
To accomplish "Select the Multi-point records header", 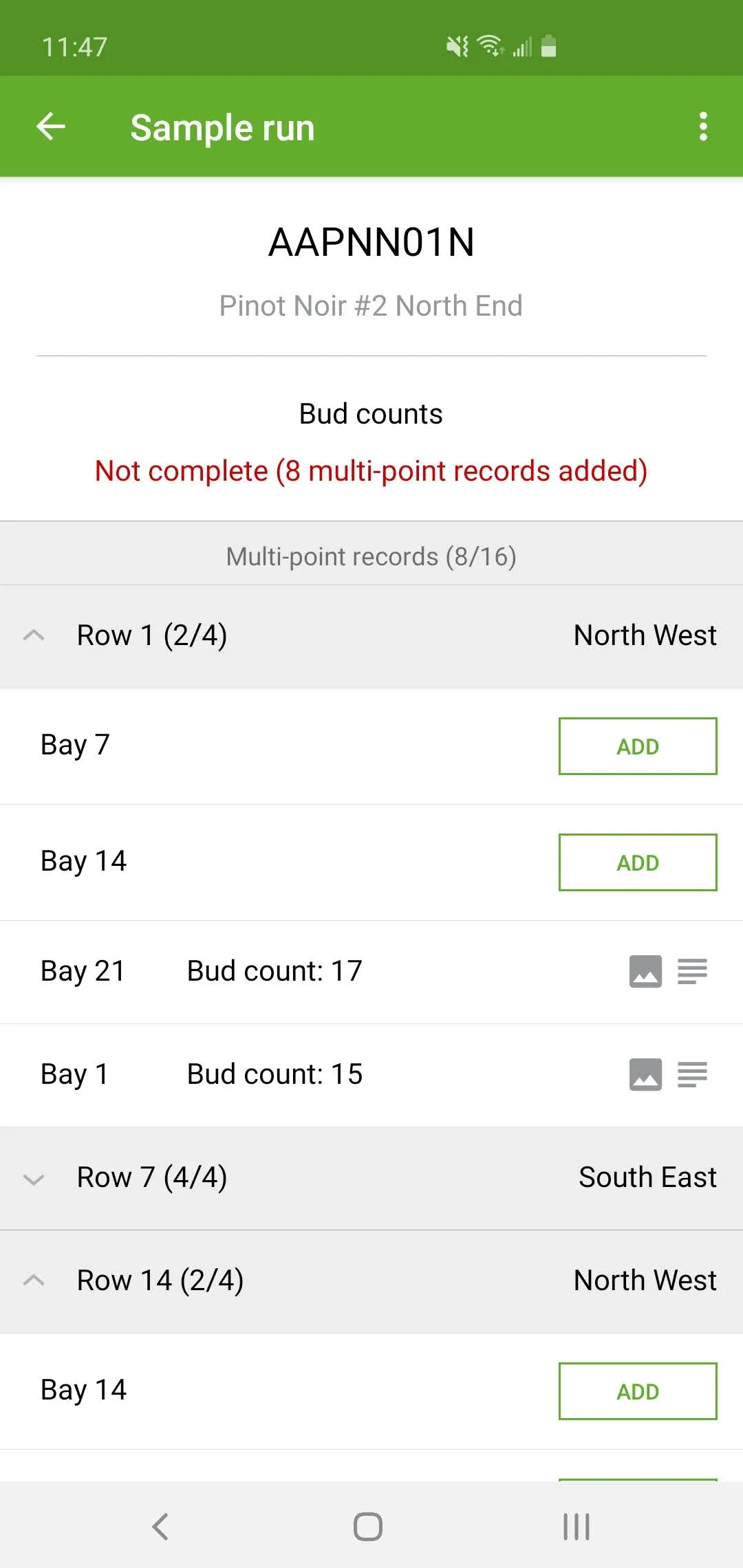I will coord(371,556).
